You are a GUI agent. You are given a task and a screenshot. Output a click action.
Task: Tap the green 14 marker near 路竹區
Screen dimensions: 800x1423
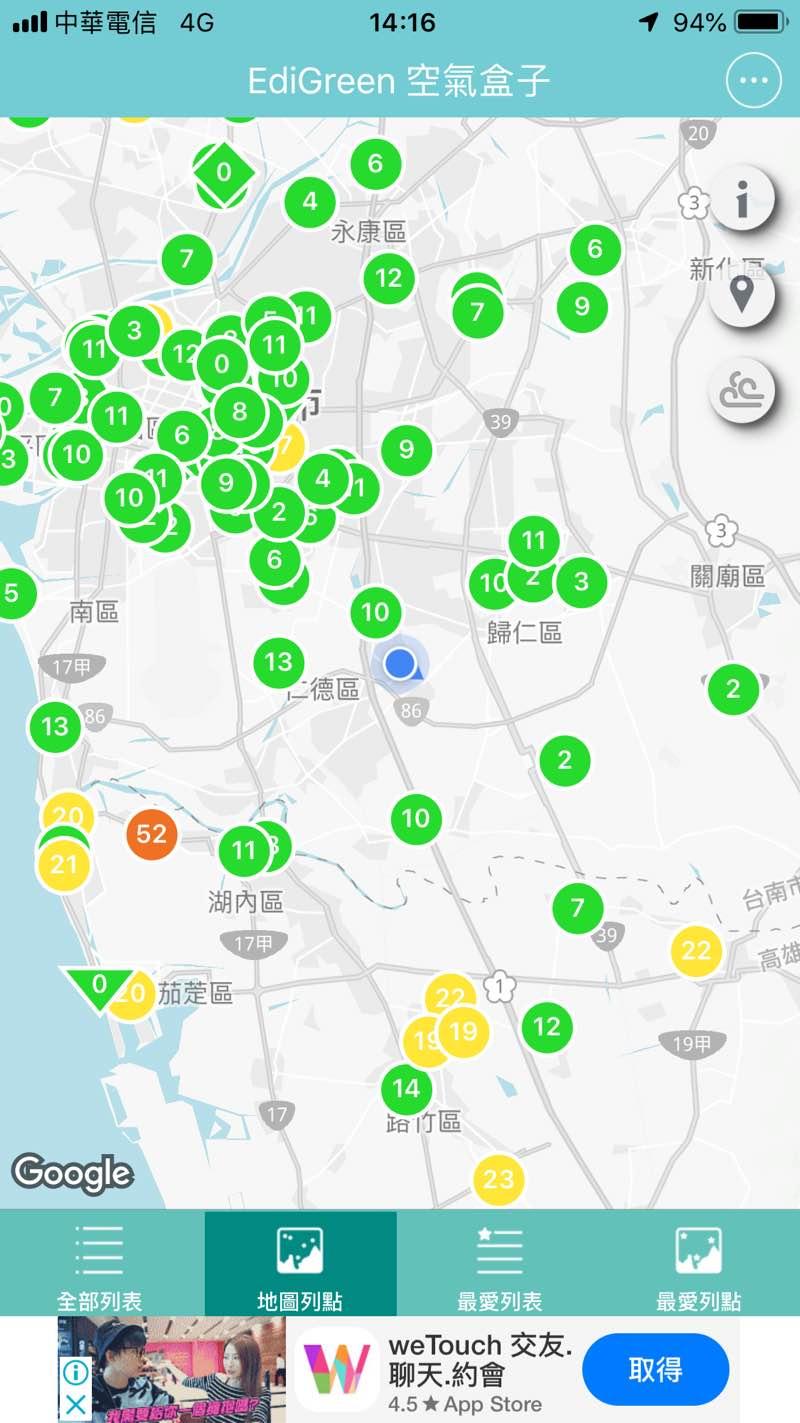tap(406, 1088)
